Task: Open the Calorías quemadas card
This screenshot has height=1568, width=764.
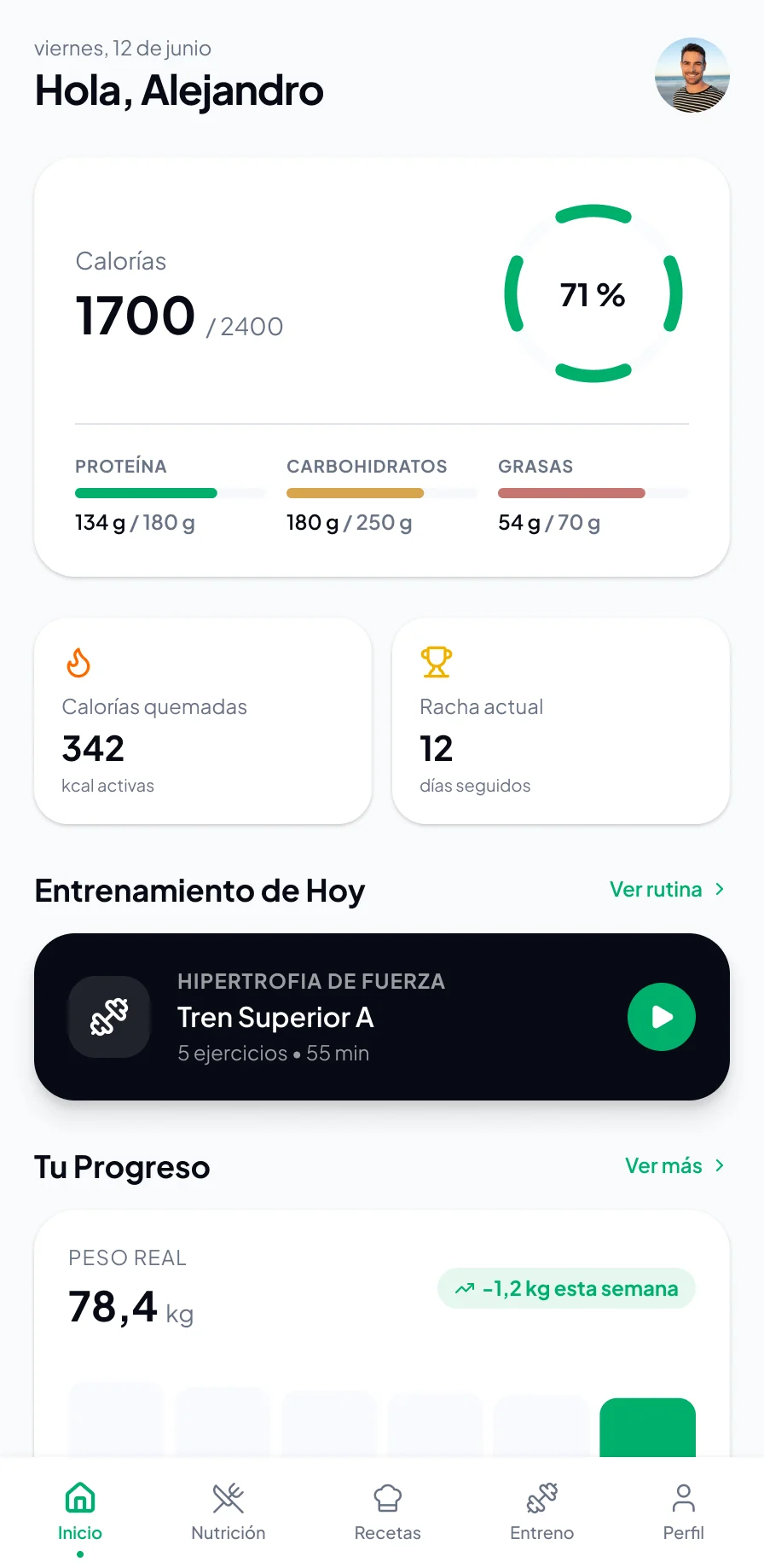Action: point(203,721)
